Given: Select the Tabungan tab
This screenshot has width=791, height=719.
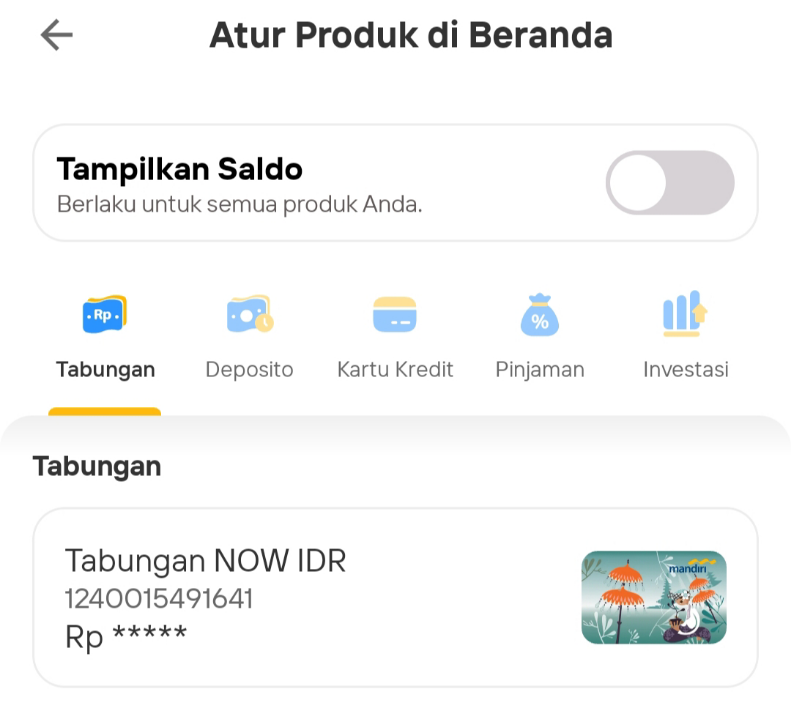Looking at the screenshot, I should [x=105, y=340].
